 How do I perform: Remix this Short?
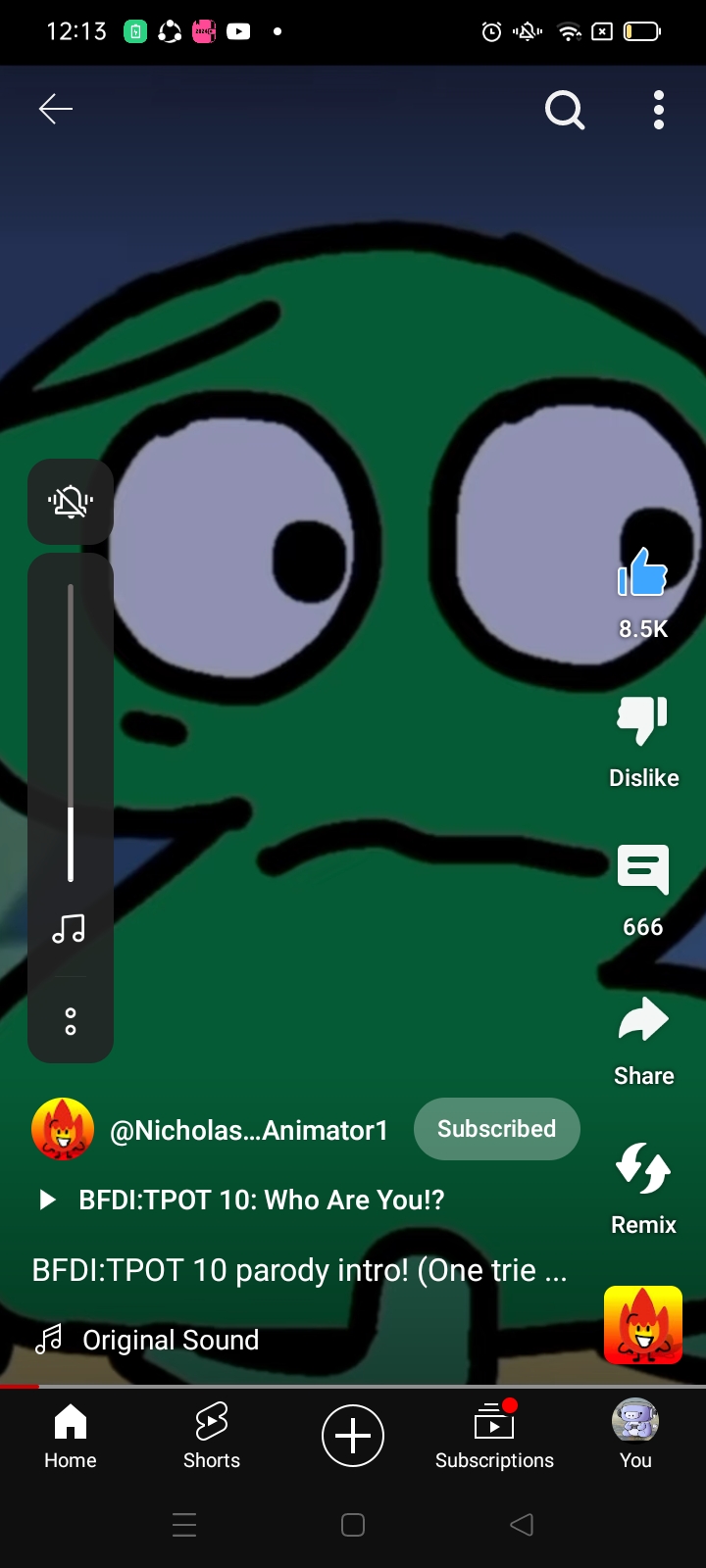(x=643, y=1170)
